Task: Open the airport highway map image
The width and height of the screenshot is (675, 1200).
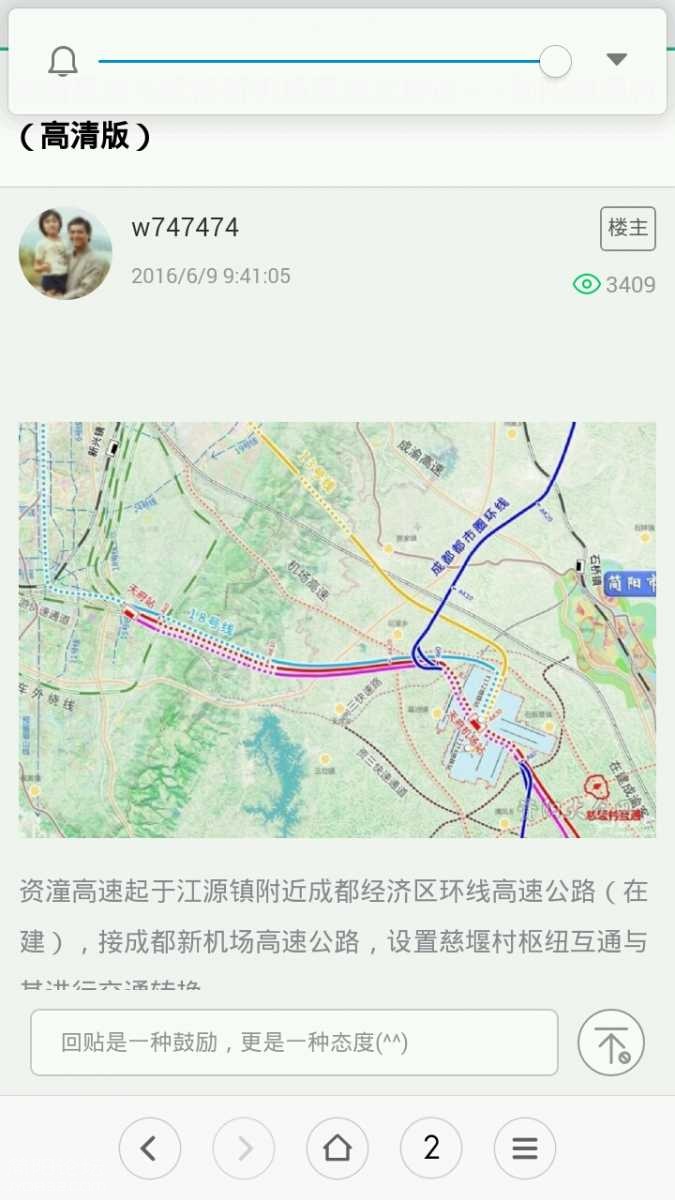Action: [x=337, y=629]
